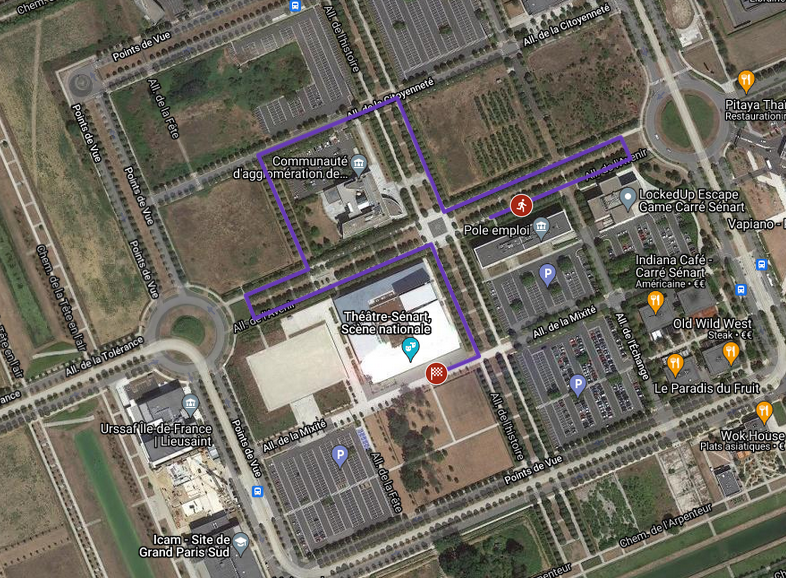Tap the checkered finish flag marker
Image resolution: width=786 pixels, height=578 pixels.
[x=437, y=374]
